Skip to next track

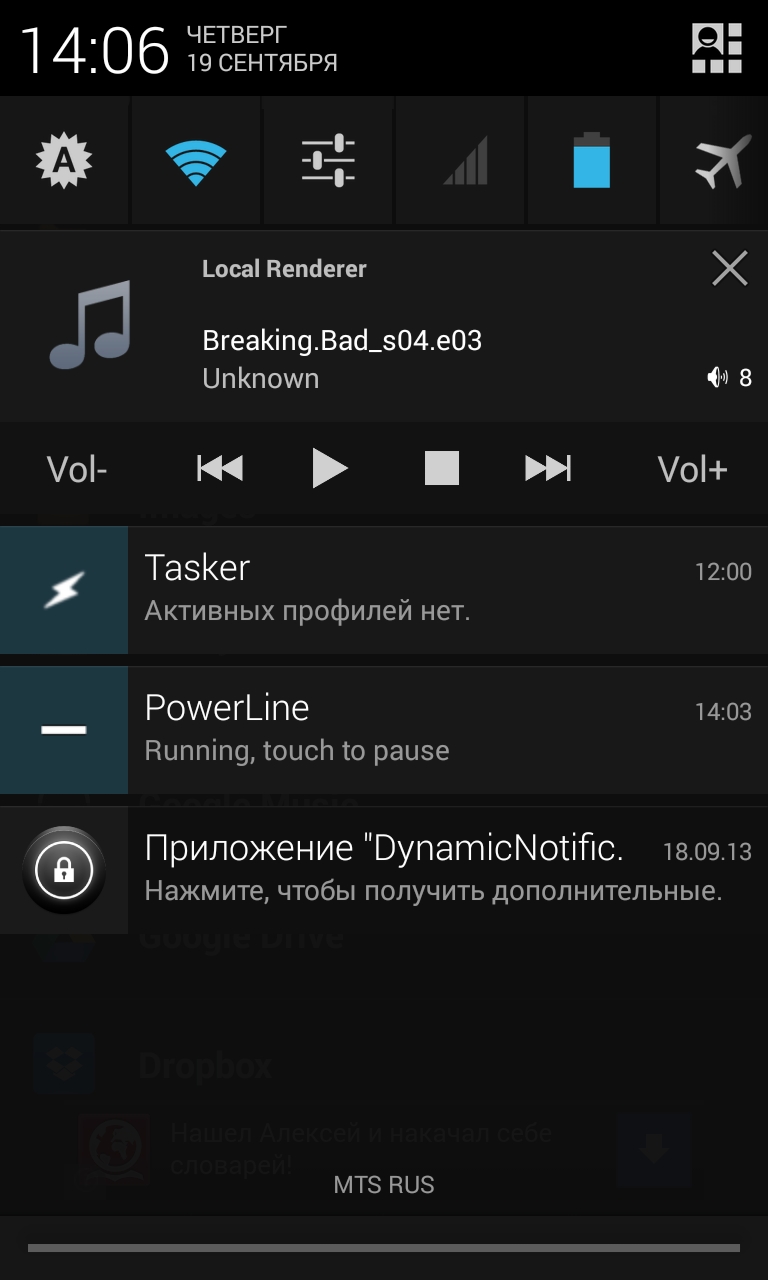pyautogui.click(x=547, y=468)
